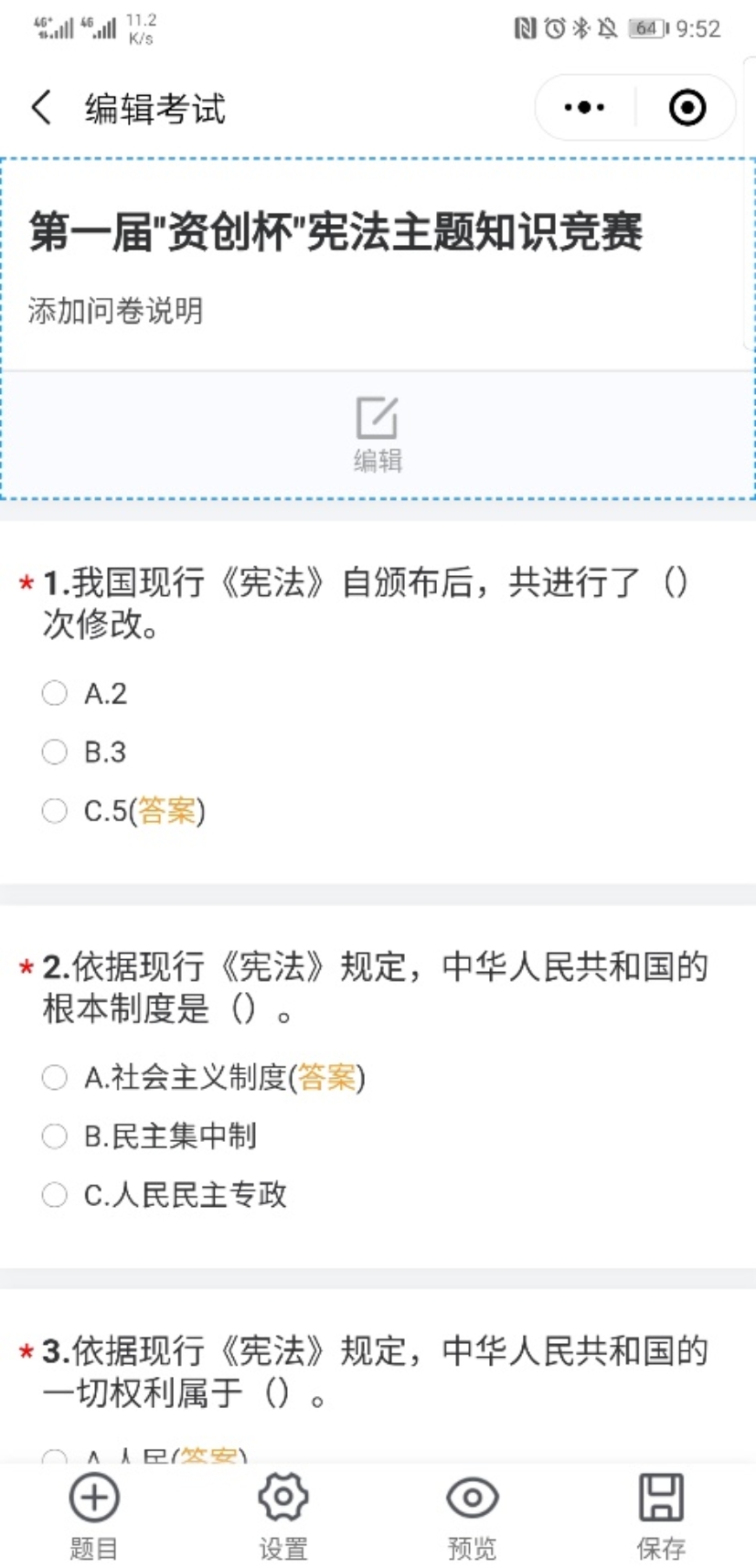756x1568 pixels.
Task: Tap the mini-program exit circle icon
Action: 685,107
